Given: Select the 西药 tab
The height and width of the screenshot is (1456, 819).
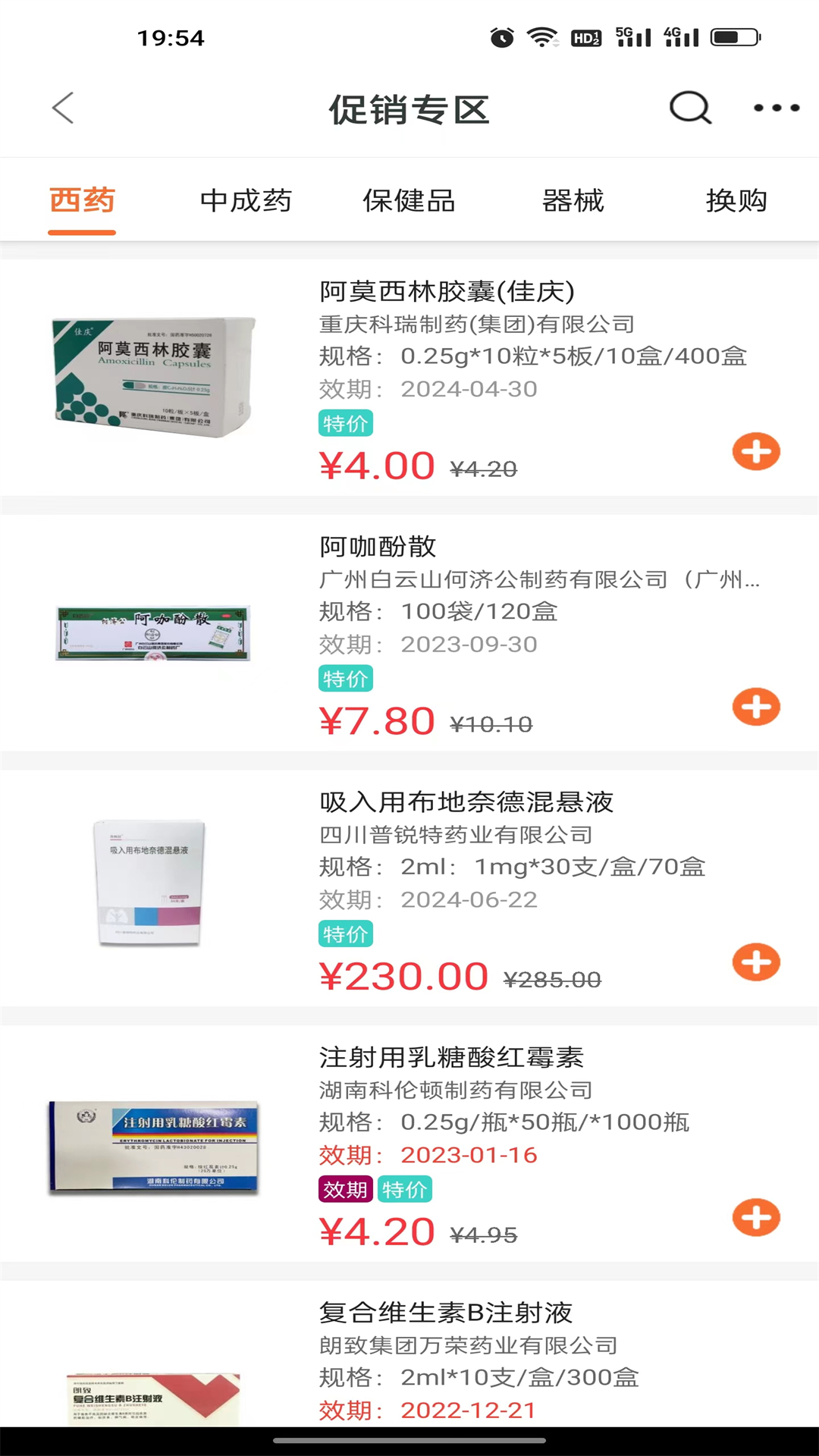Looking at the screenshot, I should pos(80,200).
